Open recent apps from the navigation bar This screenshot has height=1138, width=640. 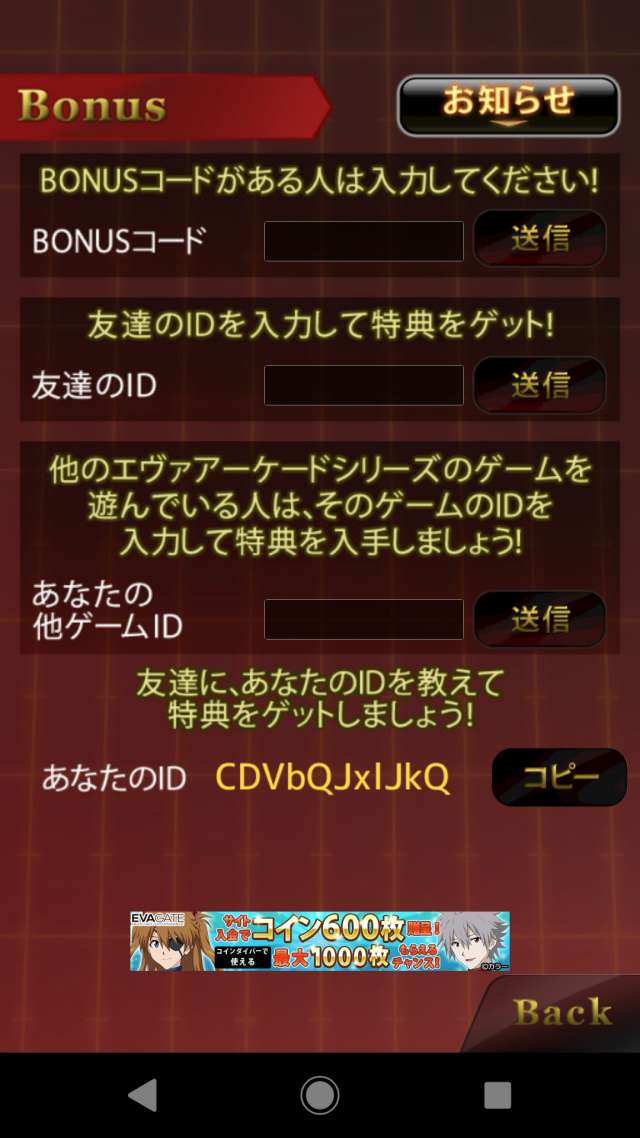497,1095
